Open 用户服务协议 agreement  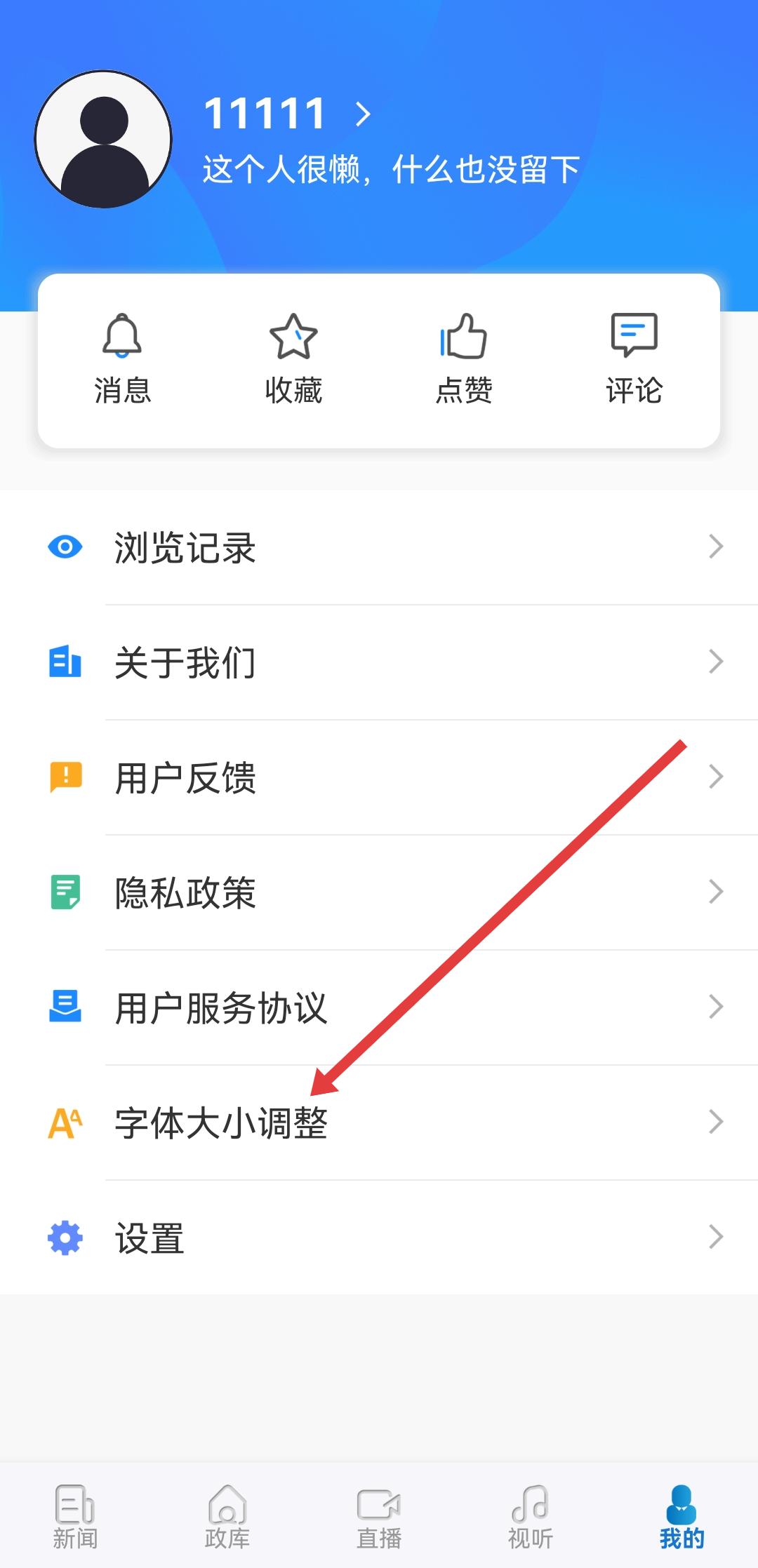379,1007
